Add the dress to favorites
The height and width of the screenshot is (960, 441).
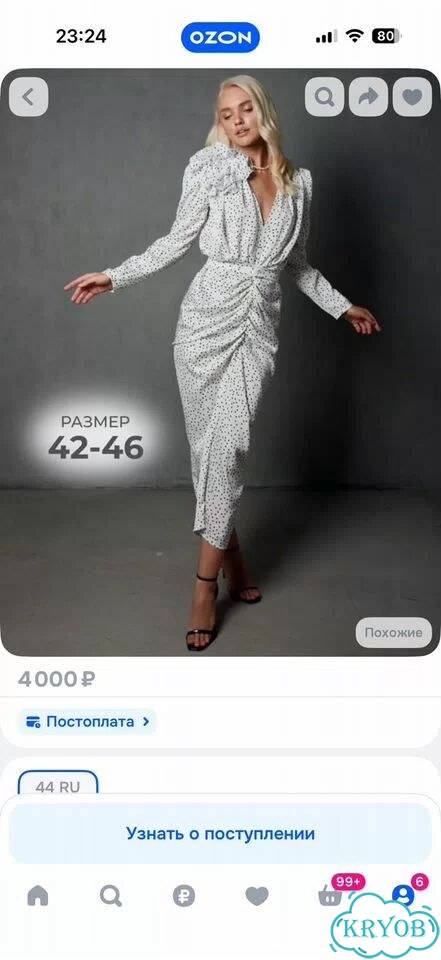click(x=412, y=97)
